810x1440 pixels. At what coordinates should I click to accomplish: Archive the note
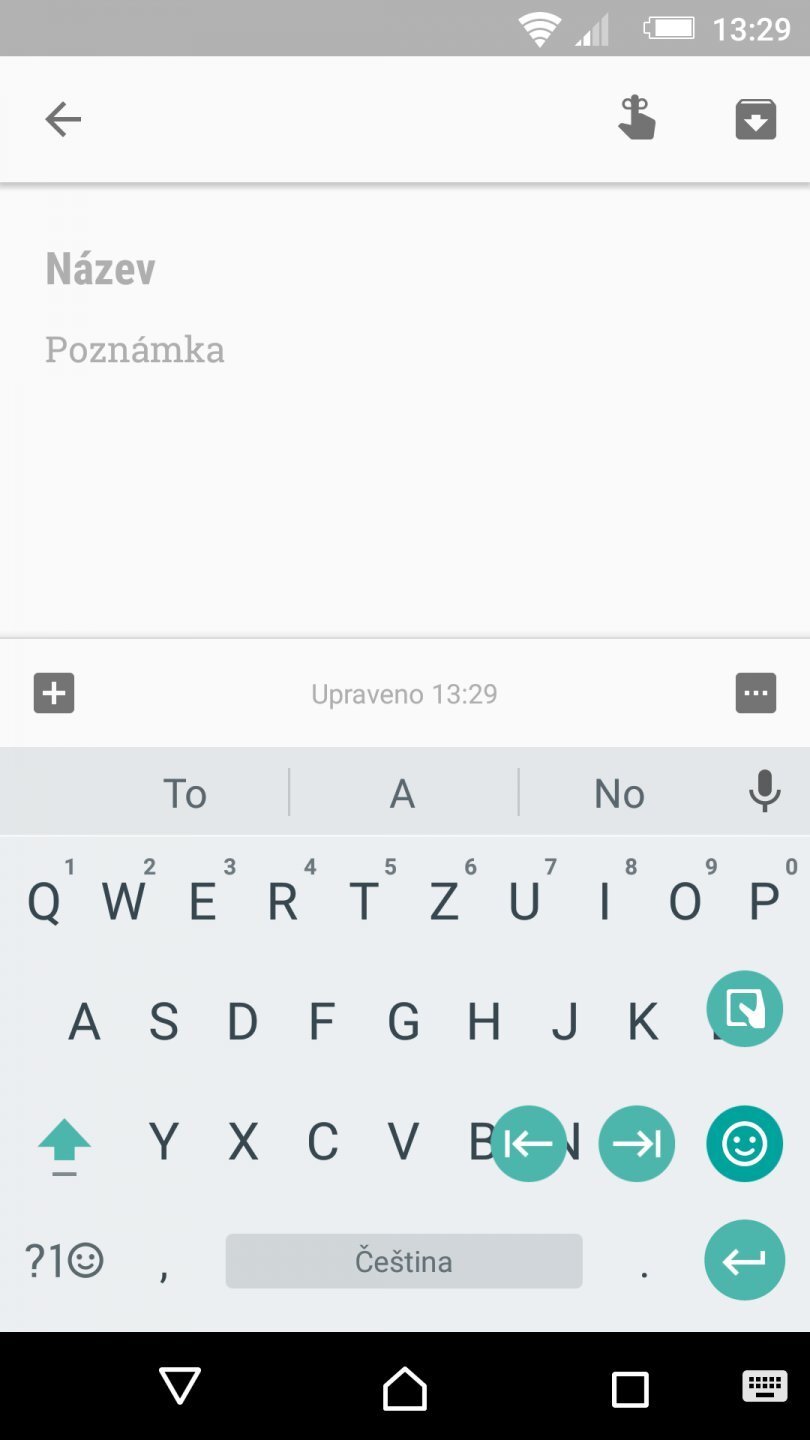755,118
